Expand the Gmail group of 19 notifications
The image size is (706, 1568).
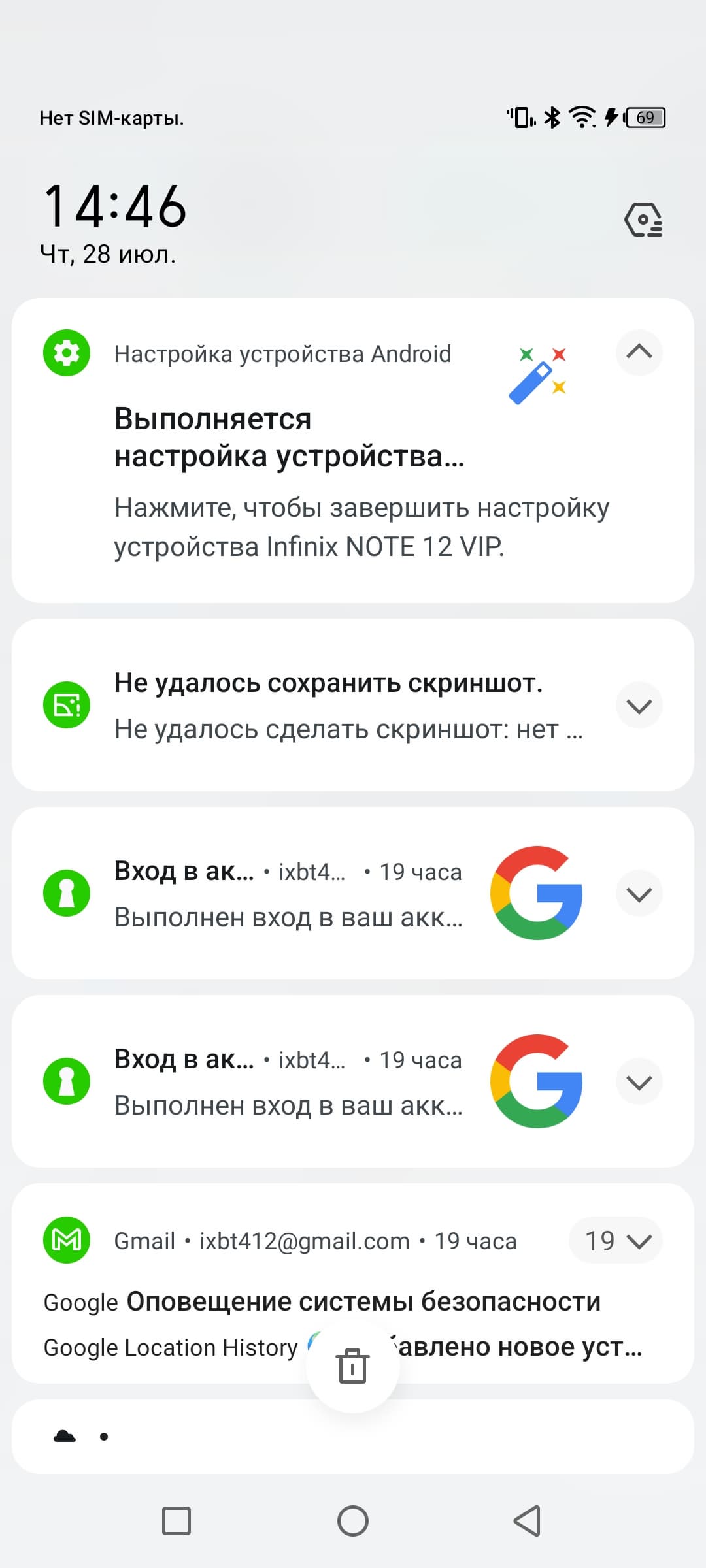click(x=616, y=1240)
